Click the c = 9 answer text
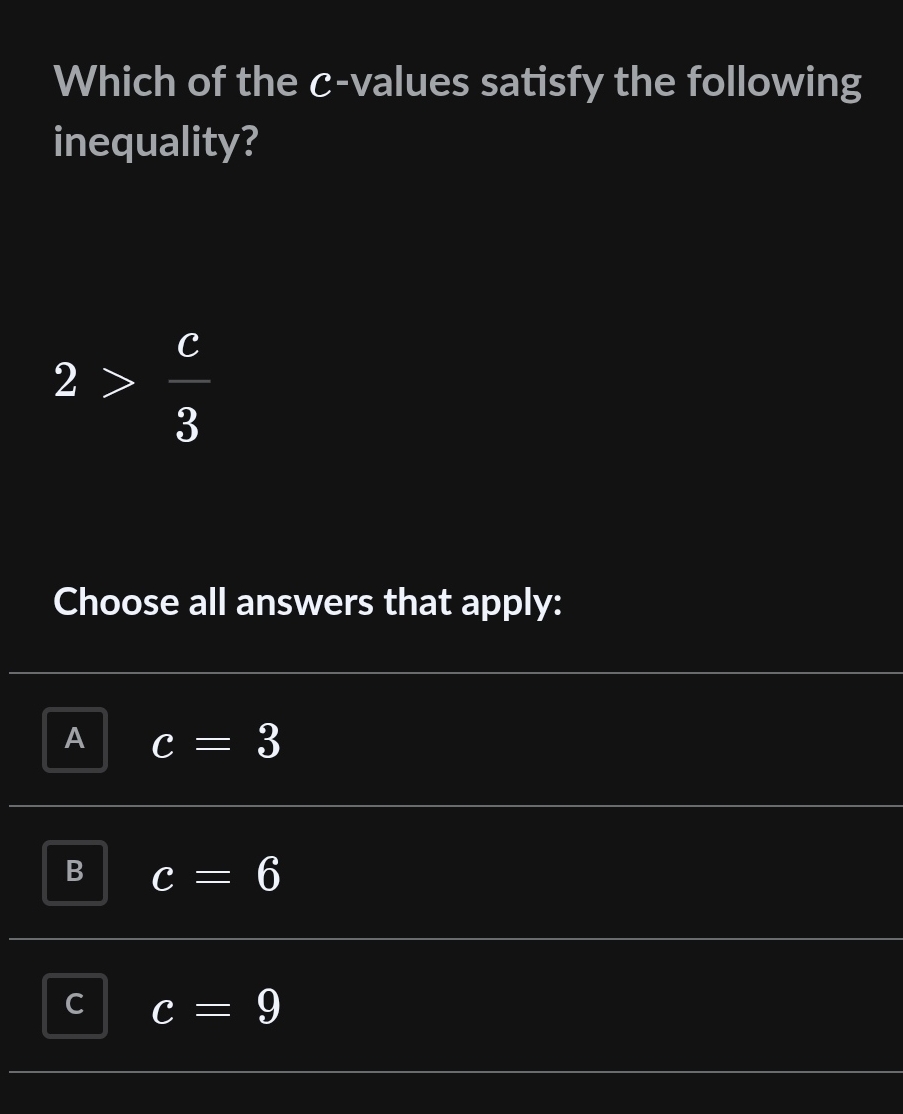 pos(214,1007)
